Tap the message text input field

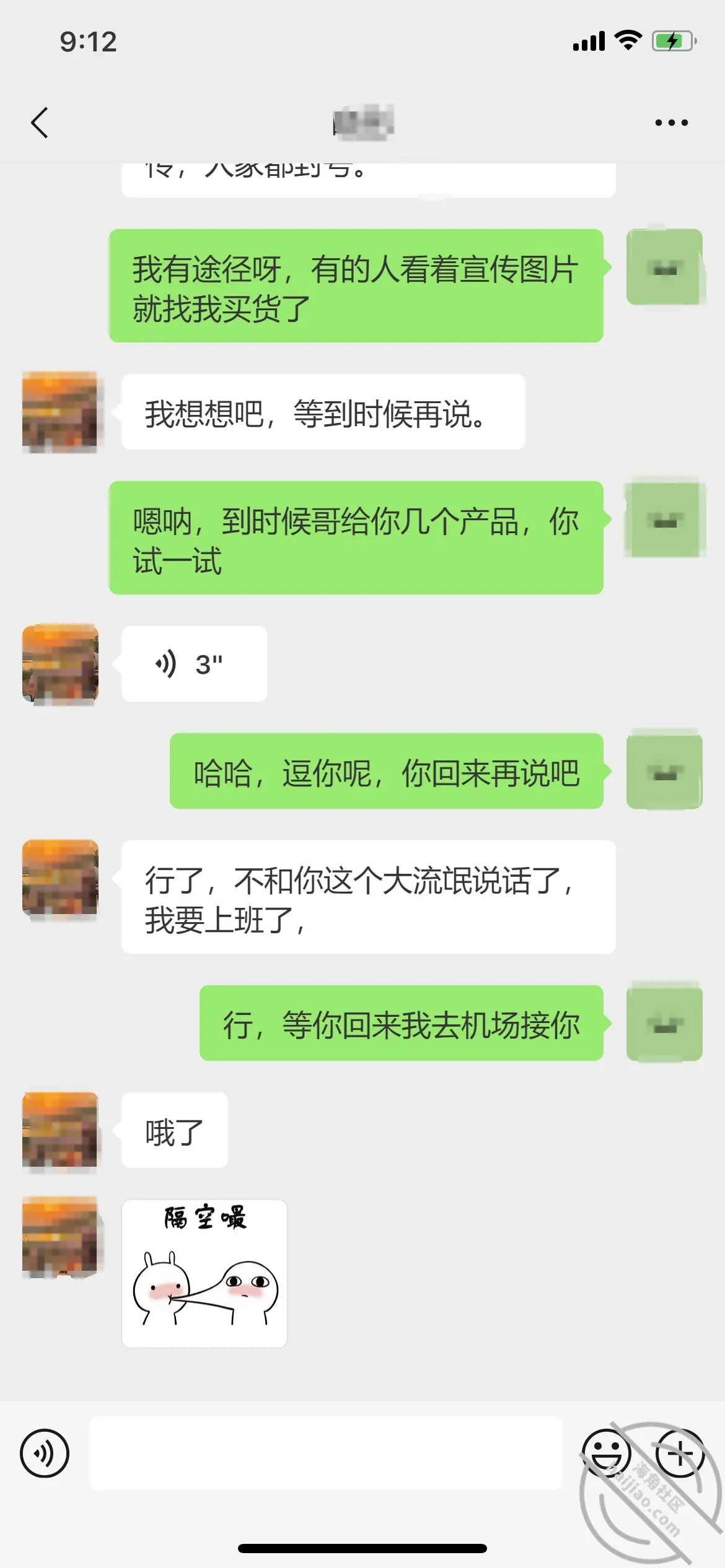tap(326, 1453)
